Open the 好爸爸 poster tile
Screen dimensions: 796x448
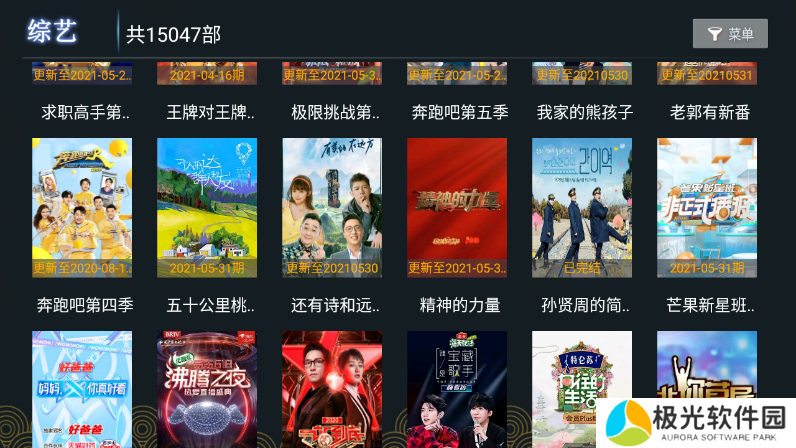pyautogui.click(x=82, y=390)
